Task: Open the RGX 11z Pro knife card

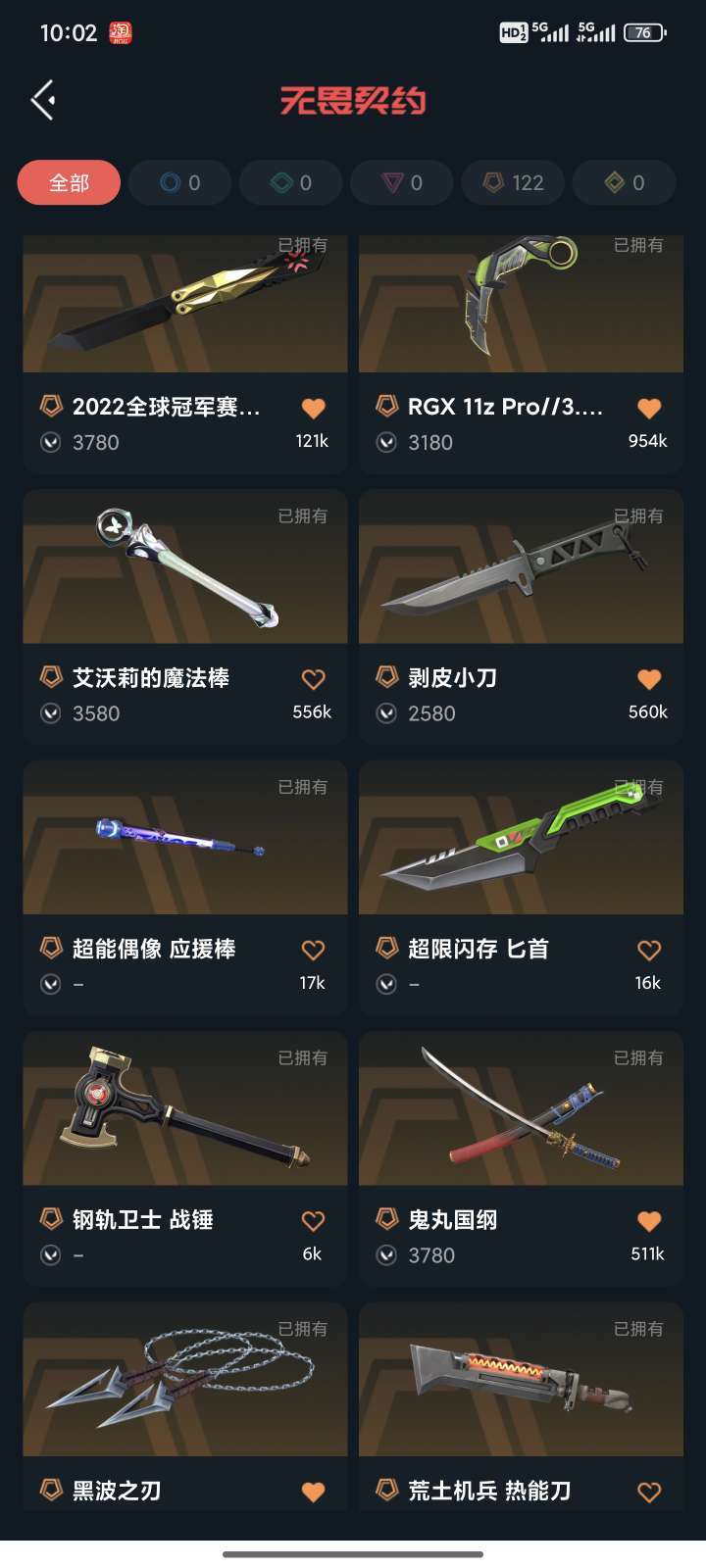Action: [x=521, y=353]
